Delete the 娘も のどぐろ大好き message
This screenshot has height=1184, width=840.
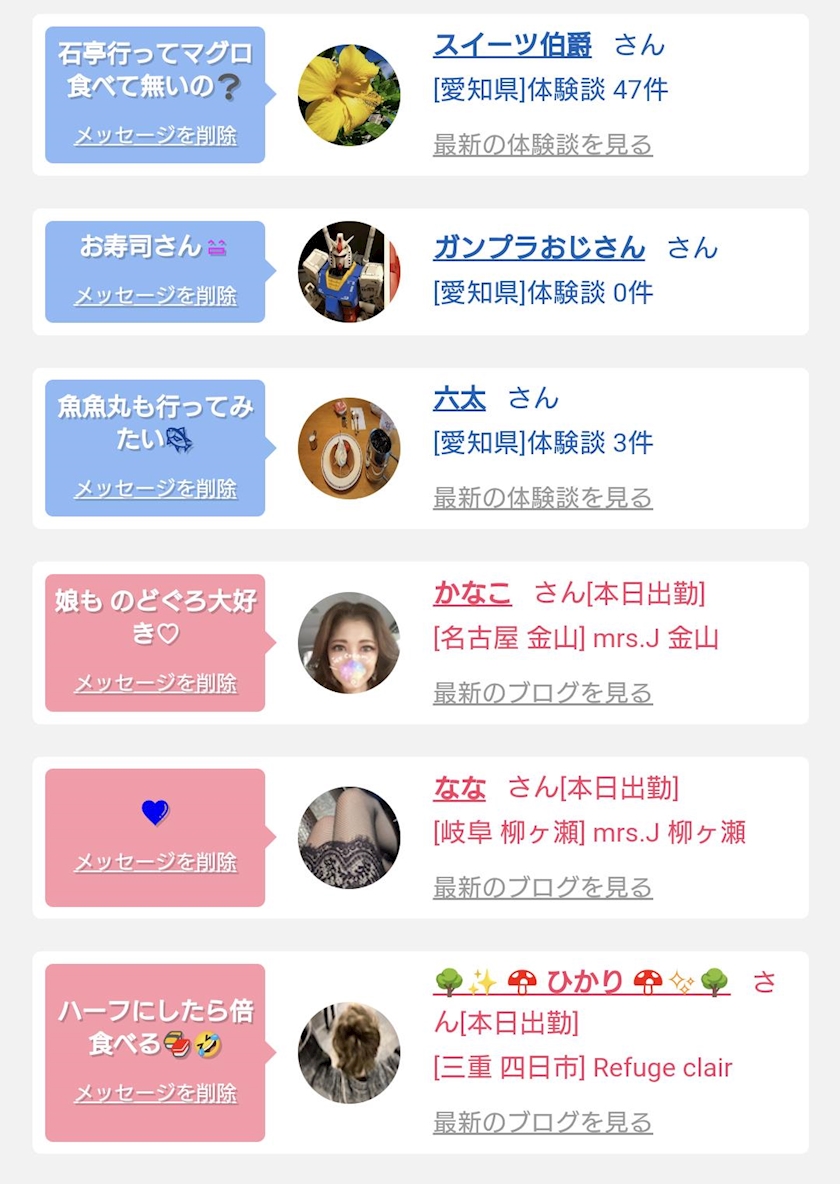click(156, 683)
